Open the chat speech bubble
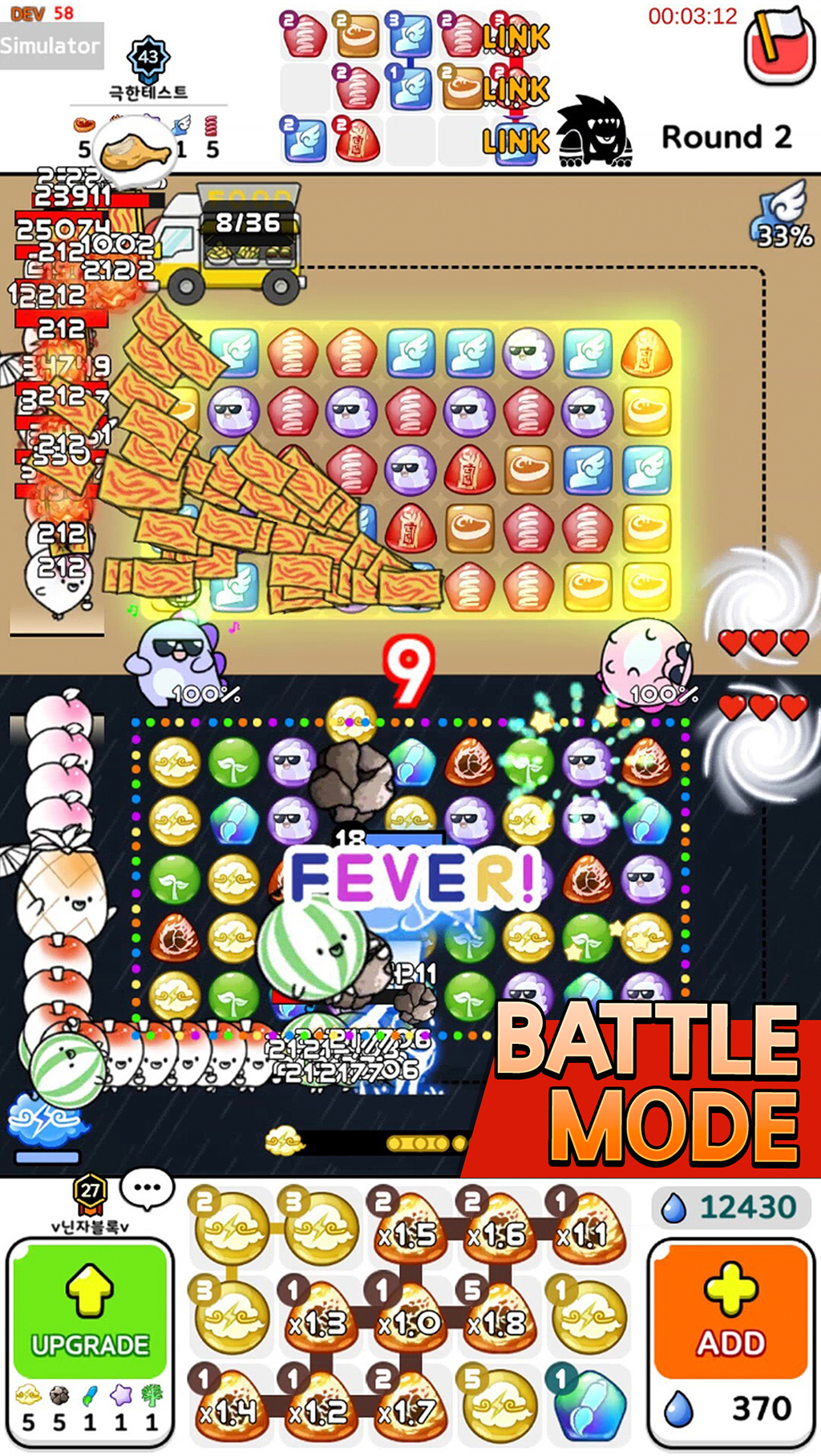 147,1187
